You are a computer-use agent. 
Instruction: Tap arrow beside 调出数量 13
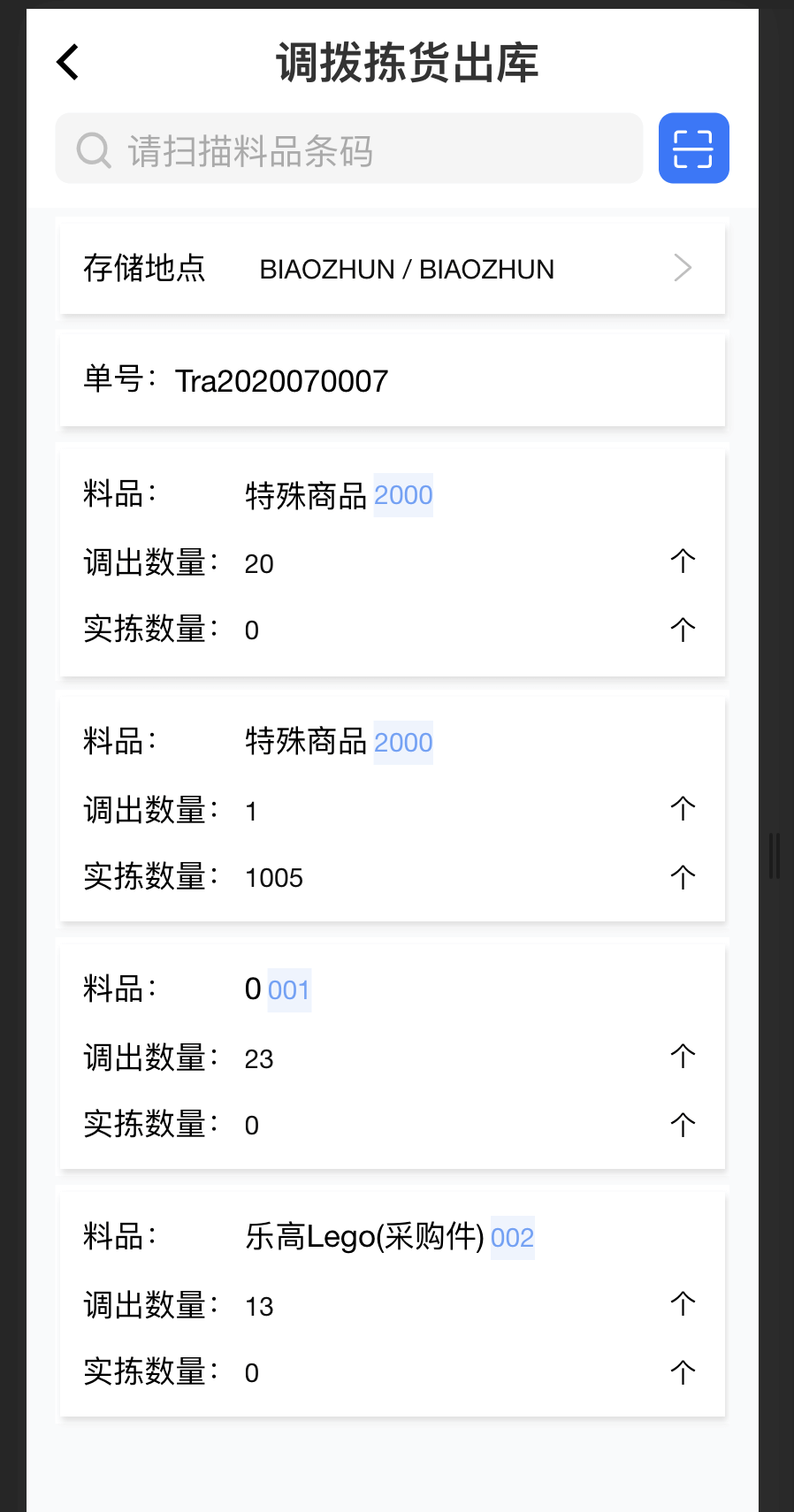tap(682, 1304)
